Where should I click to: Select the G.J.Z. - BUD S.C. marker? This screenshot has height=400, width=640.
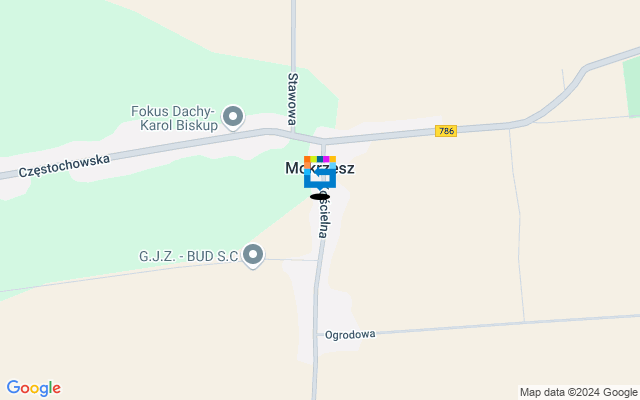[x=253, y=256]
